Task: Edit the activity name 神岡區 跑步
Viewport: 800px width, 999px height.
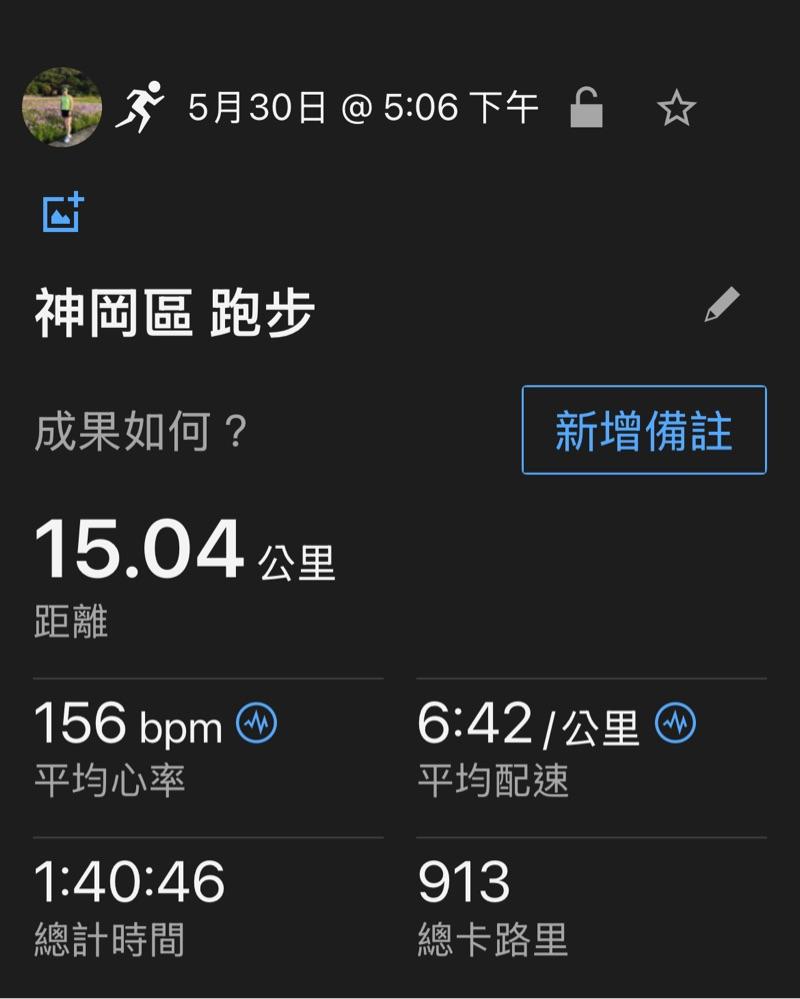Action: click(722, 305)
